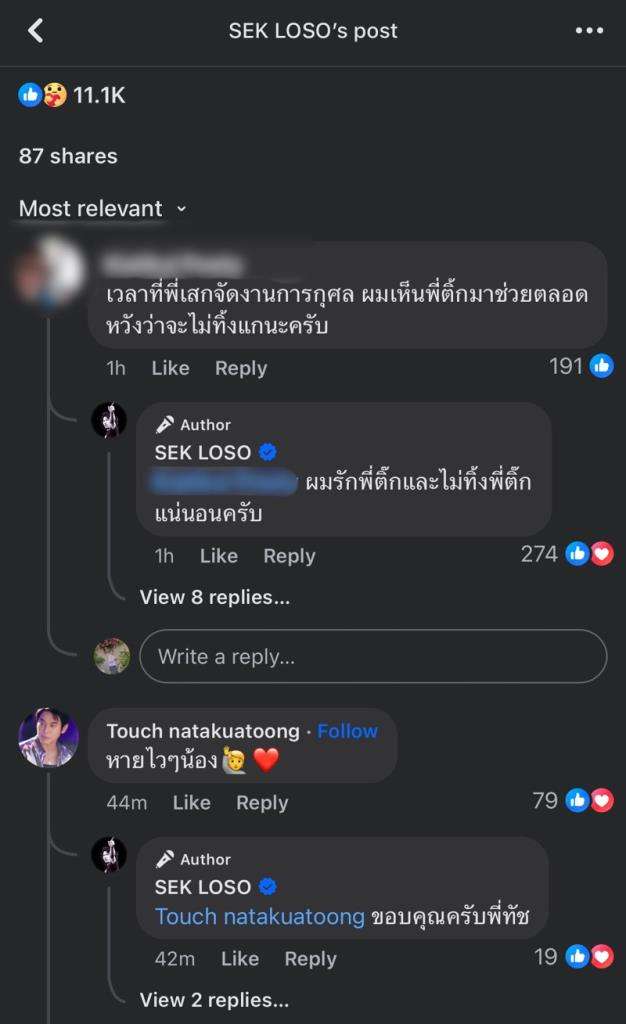626x1024 pixels.
Task: Open Touch natakuatoong's profile picture
Action: coord(48,738)
